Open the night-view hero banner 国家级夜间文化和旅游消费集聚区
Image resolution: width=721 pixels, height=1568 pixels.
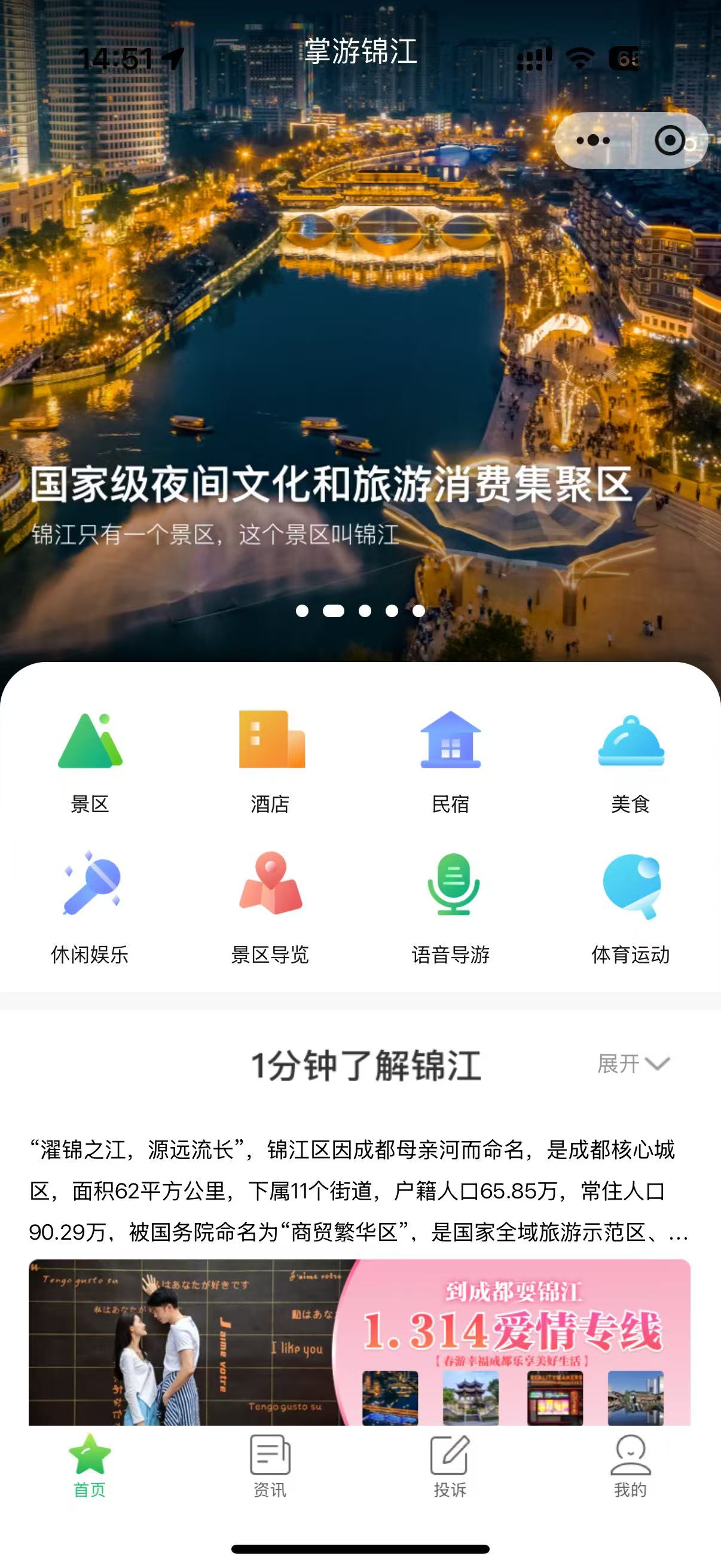359,365
